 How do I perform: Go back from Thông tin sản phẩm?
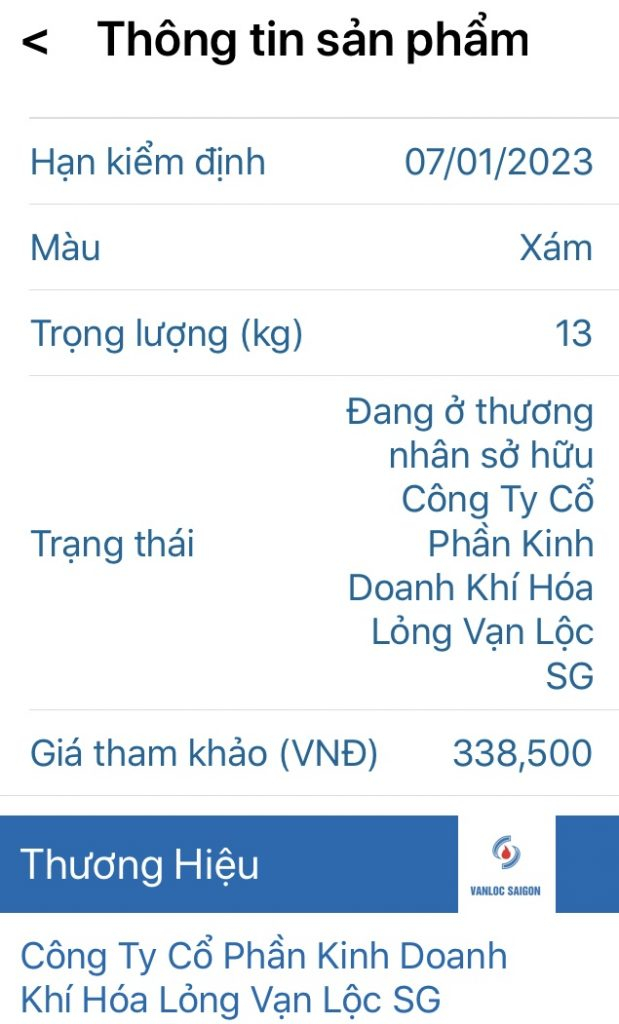(35, 42)
